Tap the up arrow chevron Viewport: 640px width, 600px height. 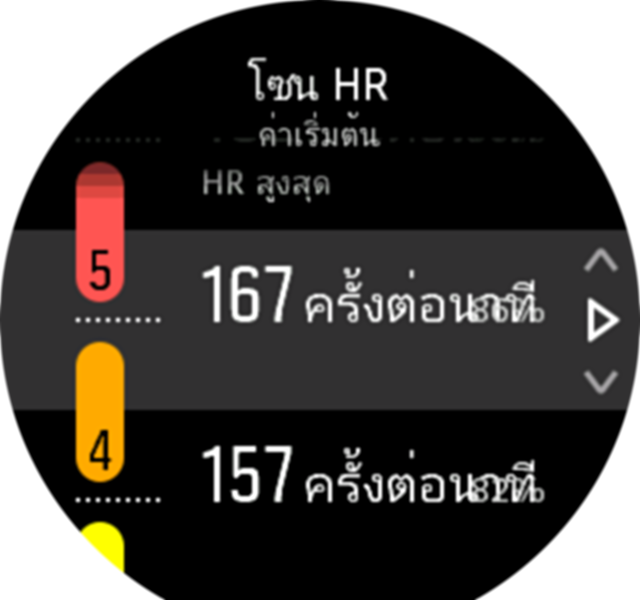point(600,262)
